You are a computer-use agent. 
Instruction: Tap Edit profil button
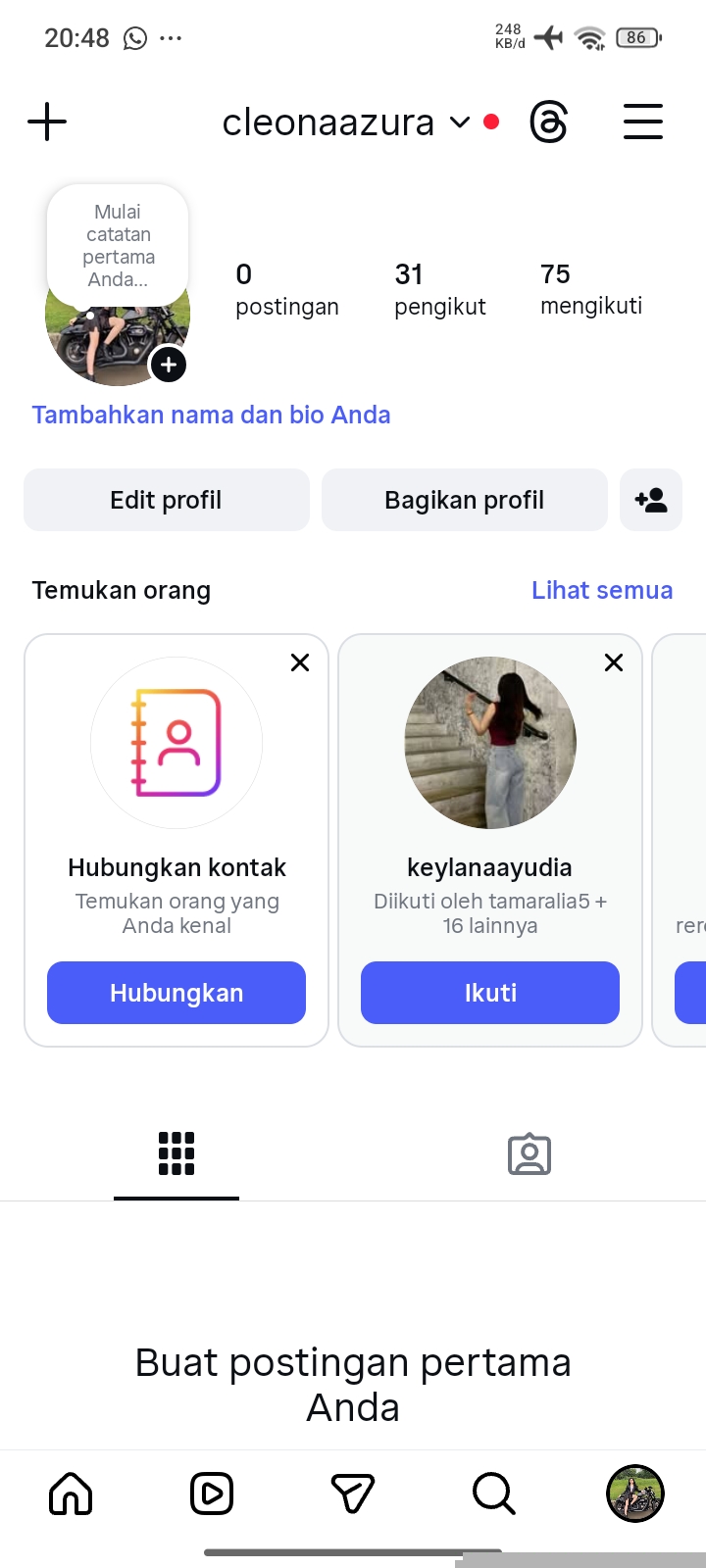coord(166,500)
